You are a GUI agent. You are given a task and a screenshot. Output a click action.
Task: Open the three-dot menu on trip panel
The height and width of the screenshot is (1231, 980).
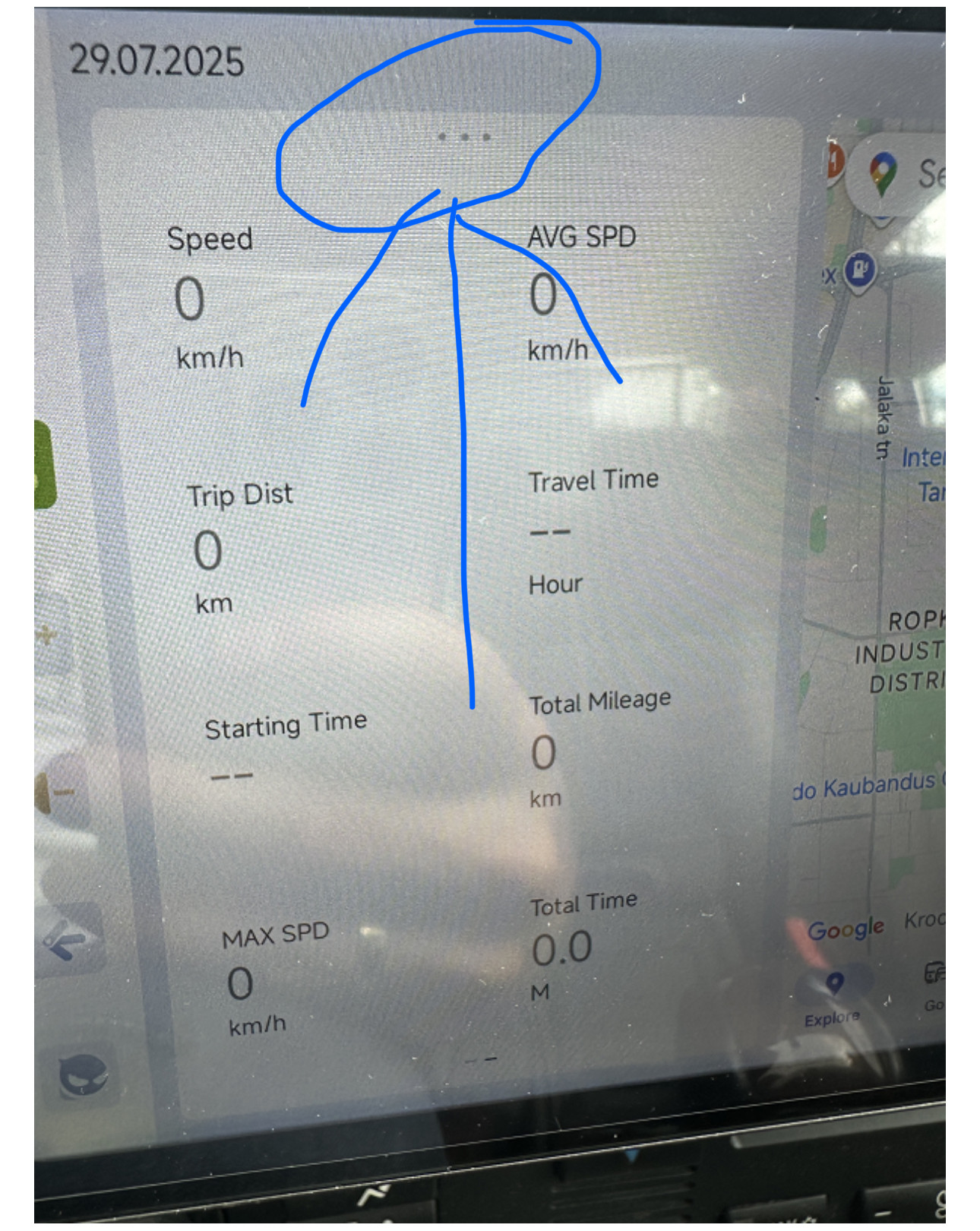pos(464,138)
